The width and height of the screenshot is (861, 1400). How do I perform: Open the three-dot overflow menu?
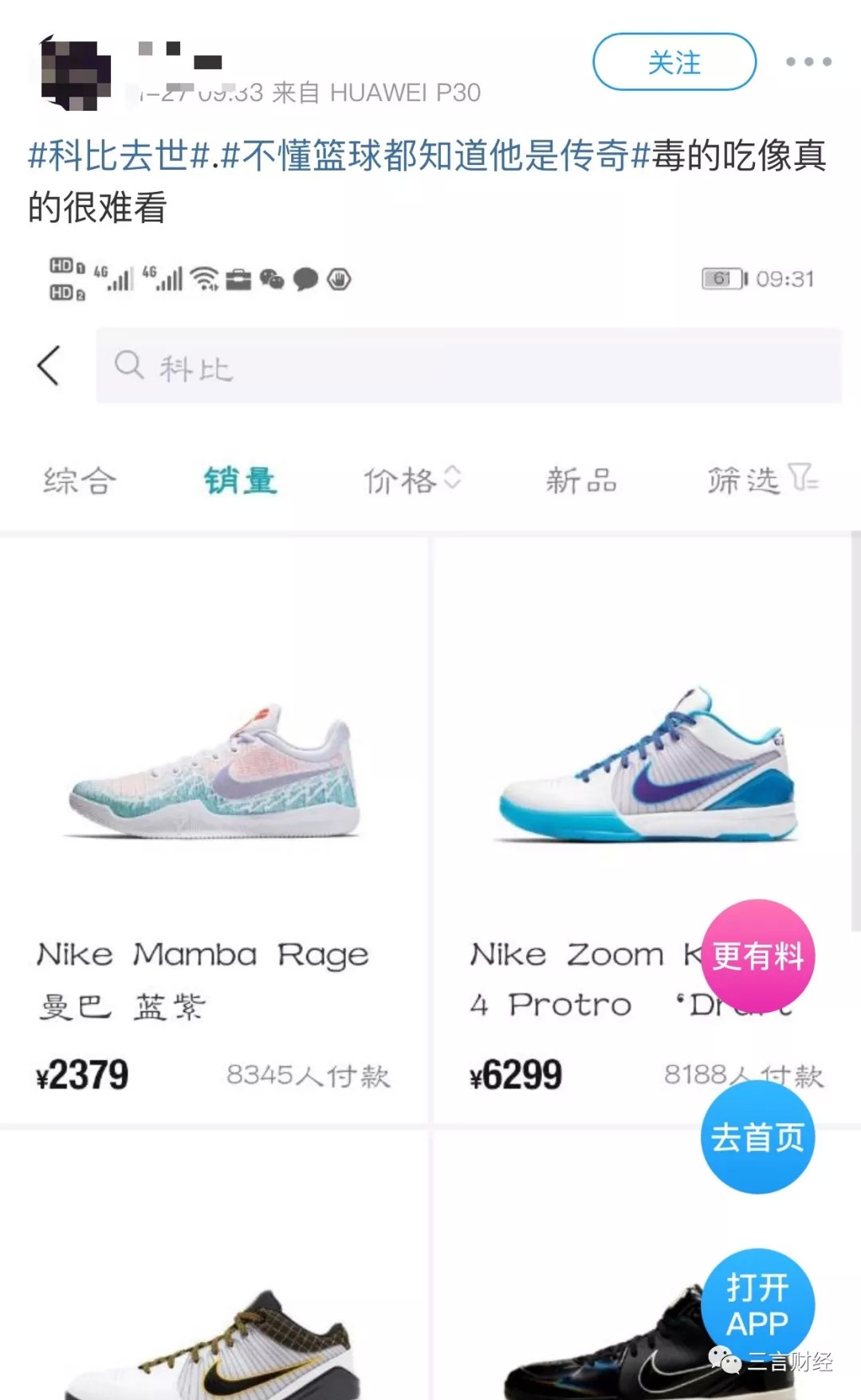(808, 62)
